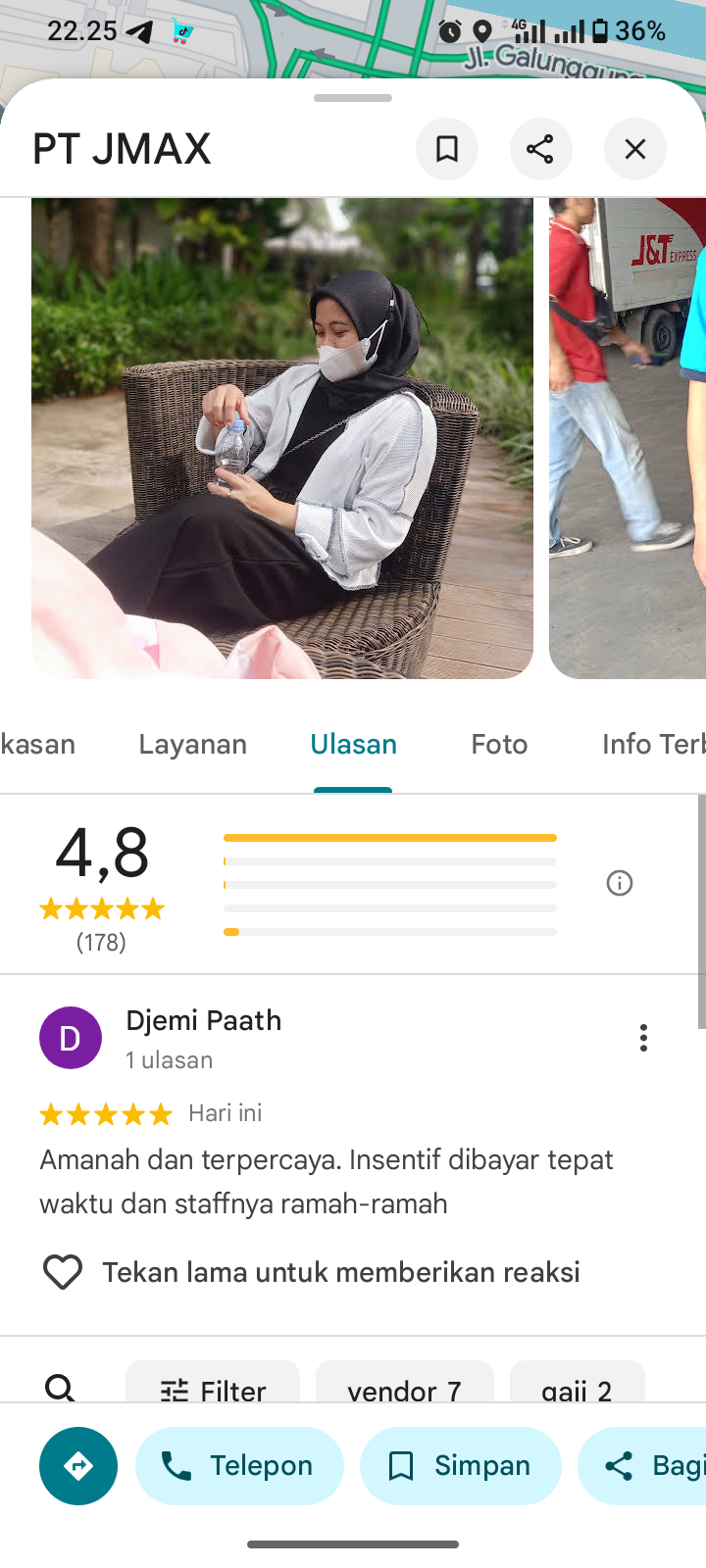Save PT JMAX with the header bookmark icon
This screenshot has height=1568, width=706.
click(x=447, y=149)
